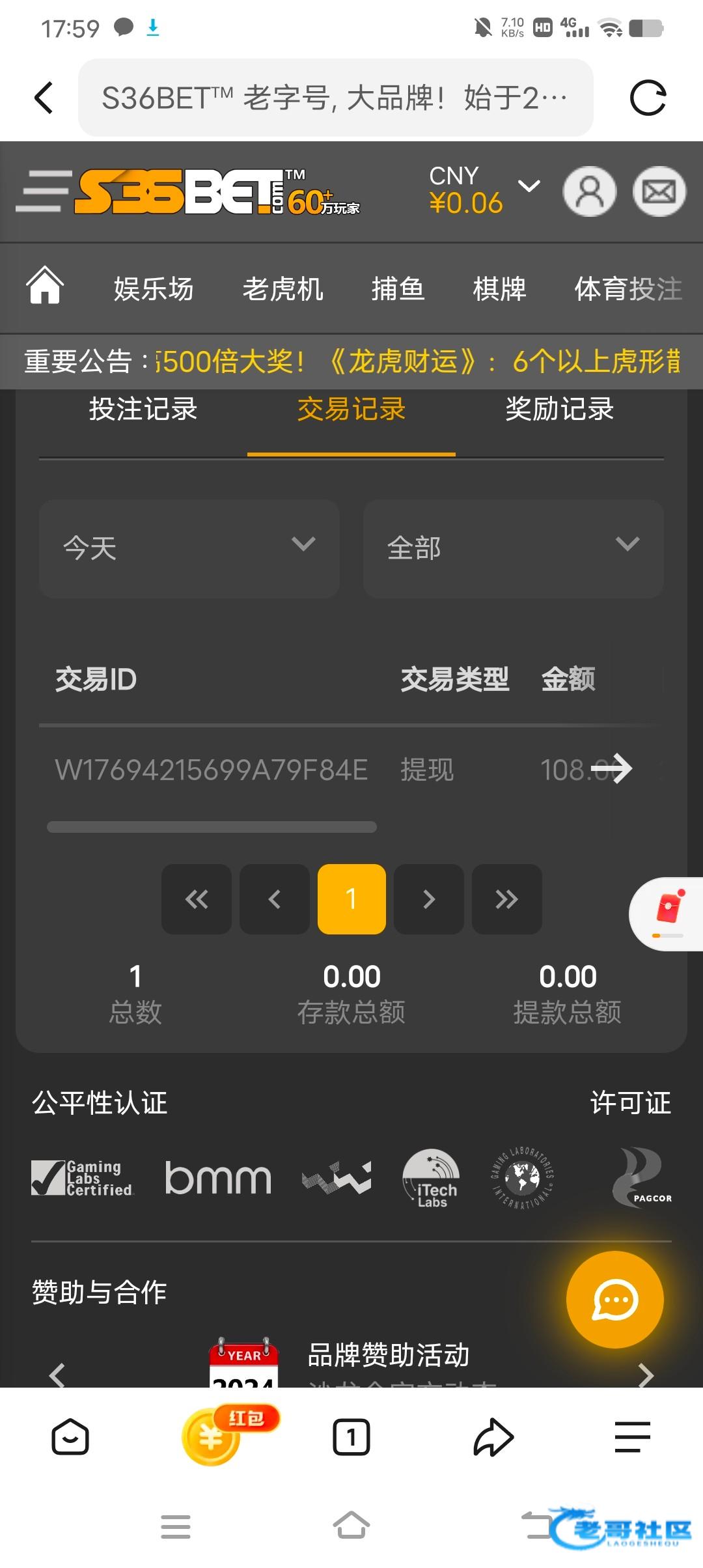Open the 老虎机 category

(x=283, y=288)
